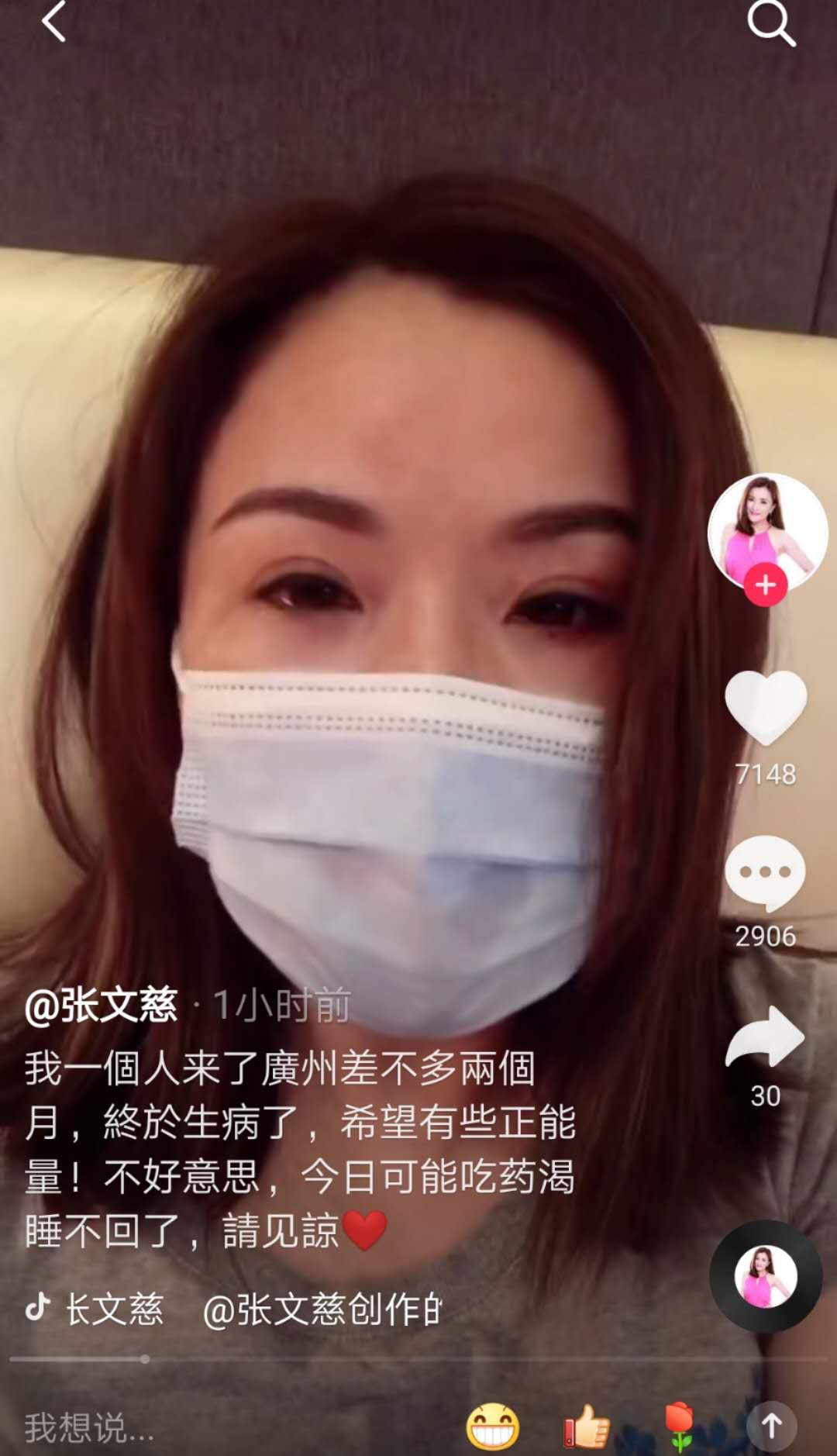
Task: Send the grinning face emoji
Action: (493, 1427)
